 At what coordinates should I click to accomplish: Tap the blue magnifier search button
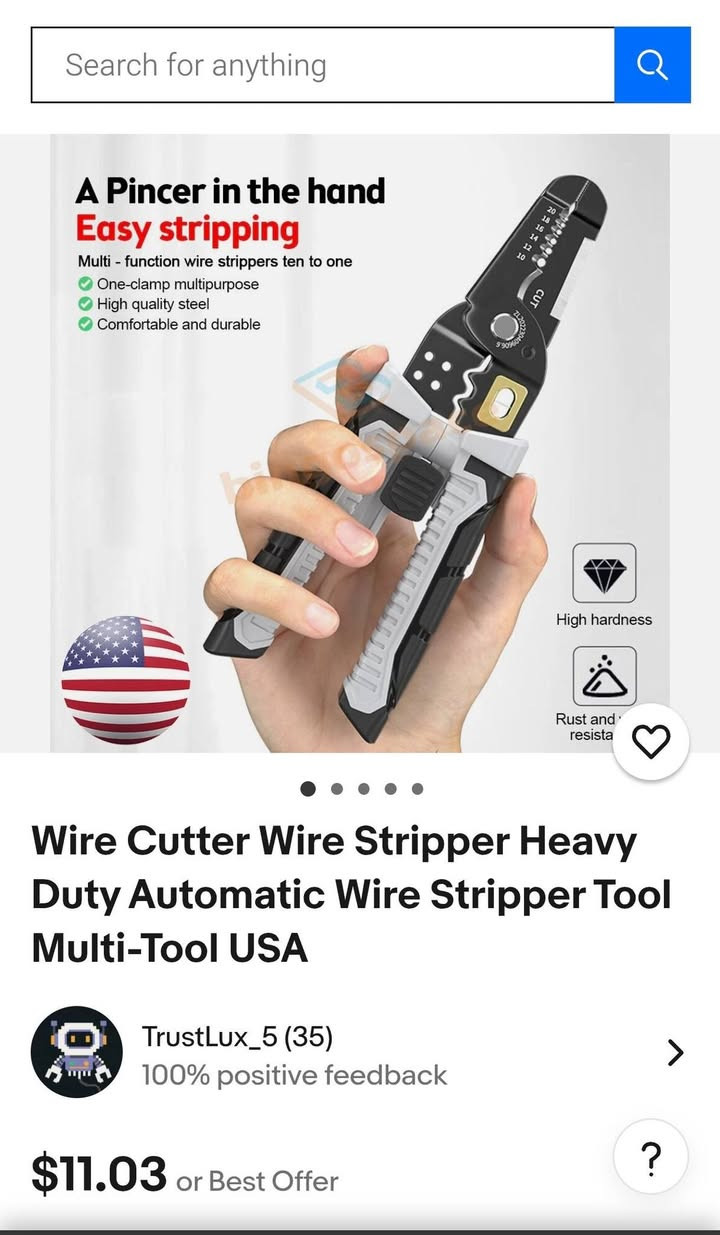pyautogui.click(x=652, y=66)
